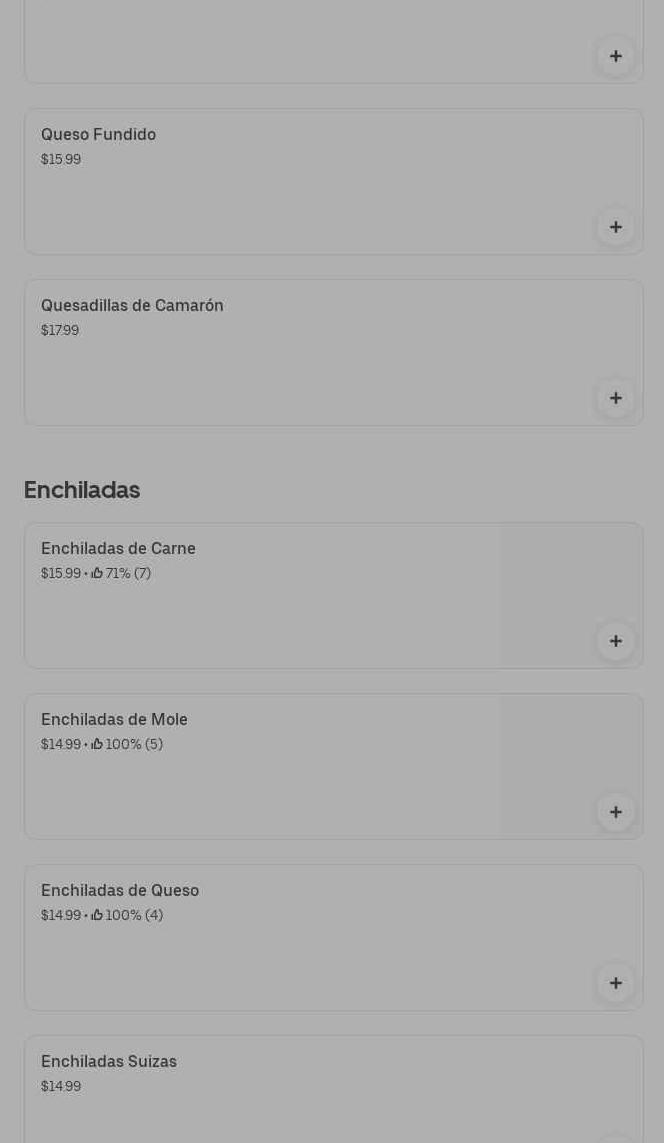Add Enchiladas de Mole to cart
Viewport: 664px width, 1143px height.
coord(615,812)
